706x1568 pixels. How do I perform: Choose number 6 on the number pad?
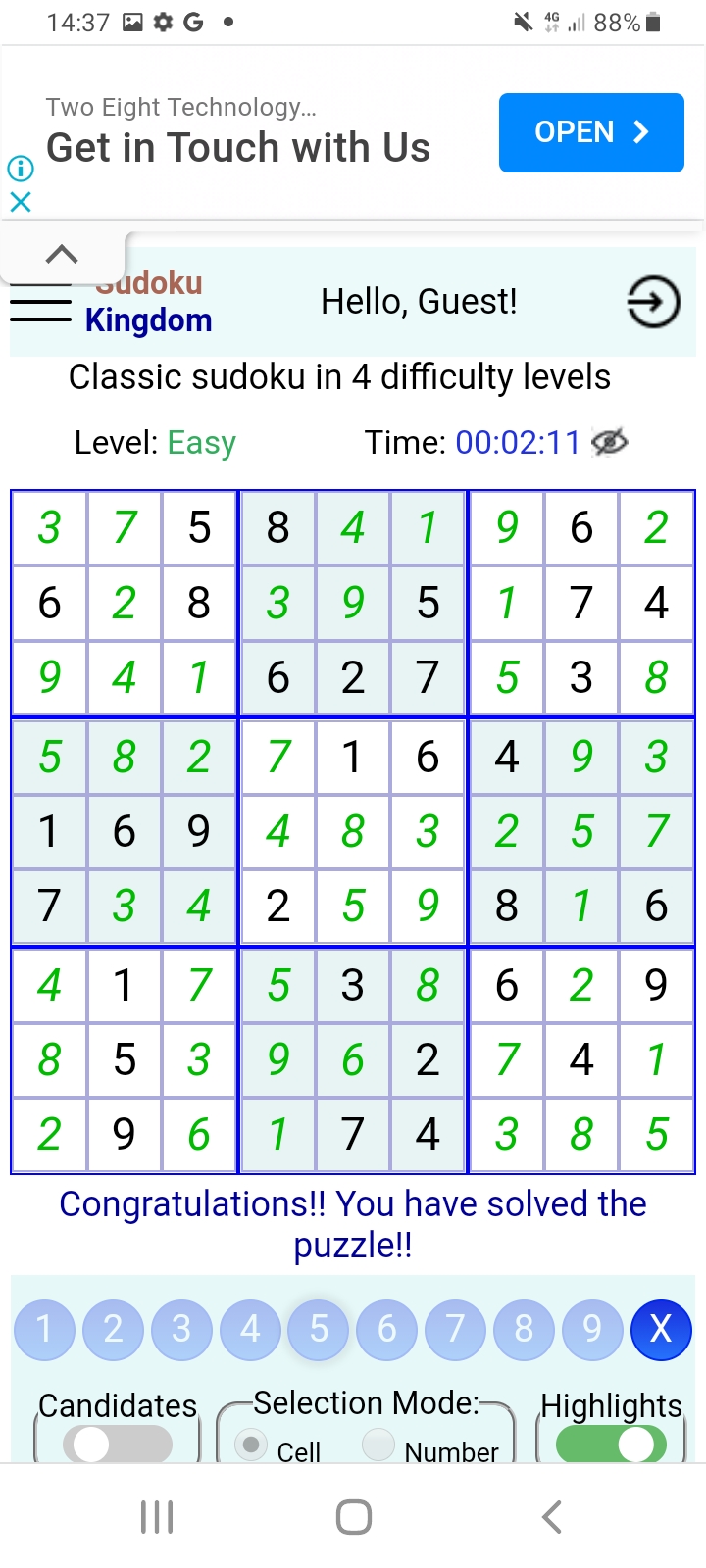387,1330
